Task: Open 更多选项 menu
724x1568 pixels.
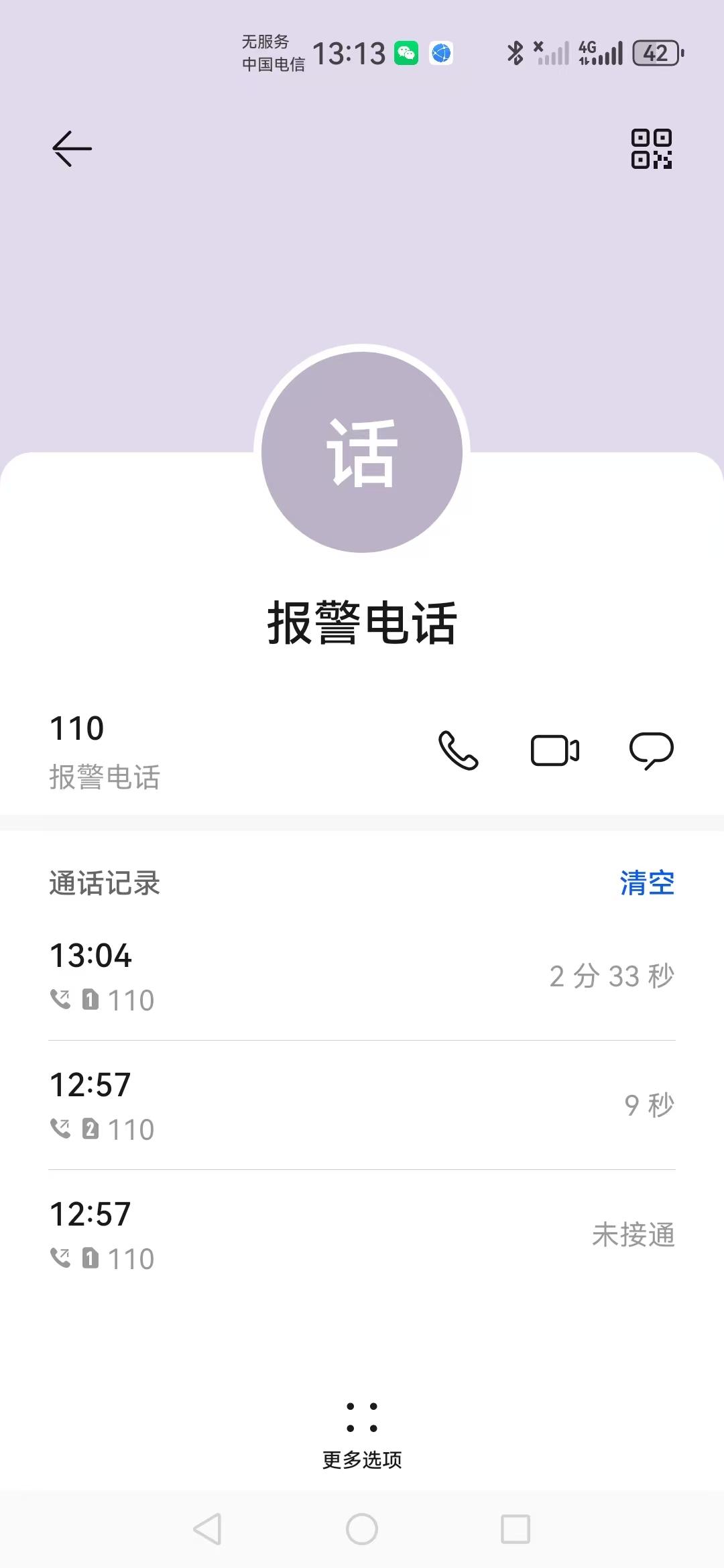Action: (x=362, y=1434)
